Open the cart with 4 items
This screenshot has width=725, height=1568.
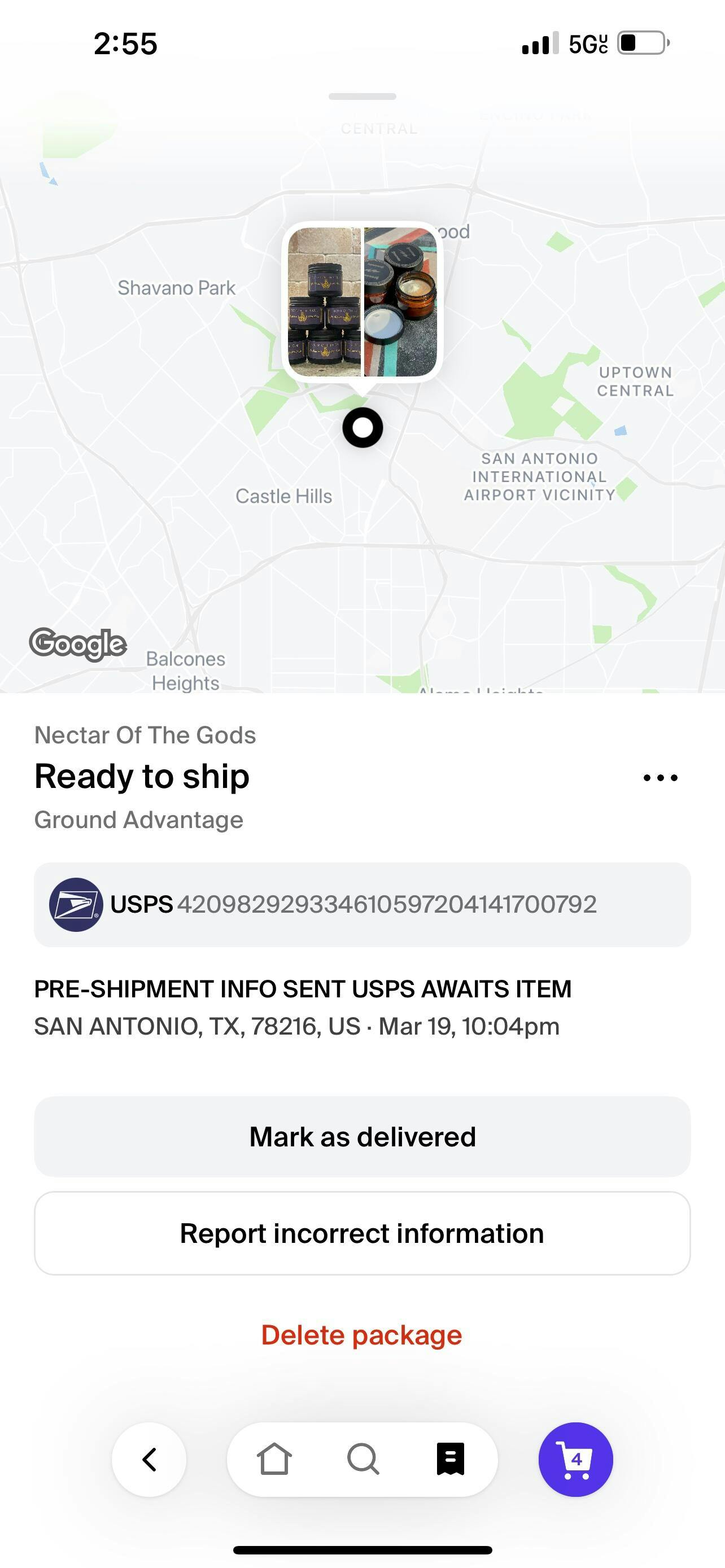tap(575, 1459)
